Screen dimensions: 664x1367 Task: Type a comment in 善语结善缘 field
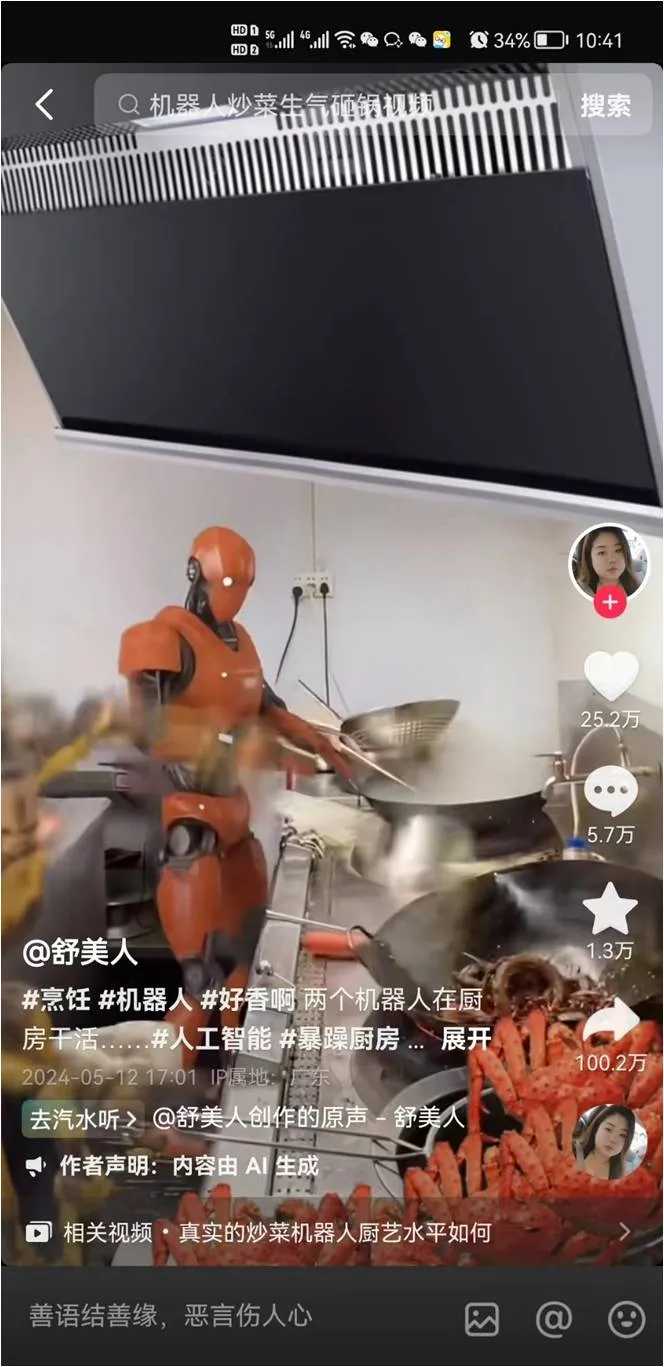click(230, 1316)
